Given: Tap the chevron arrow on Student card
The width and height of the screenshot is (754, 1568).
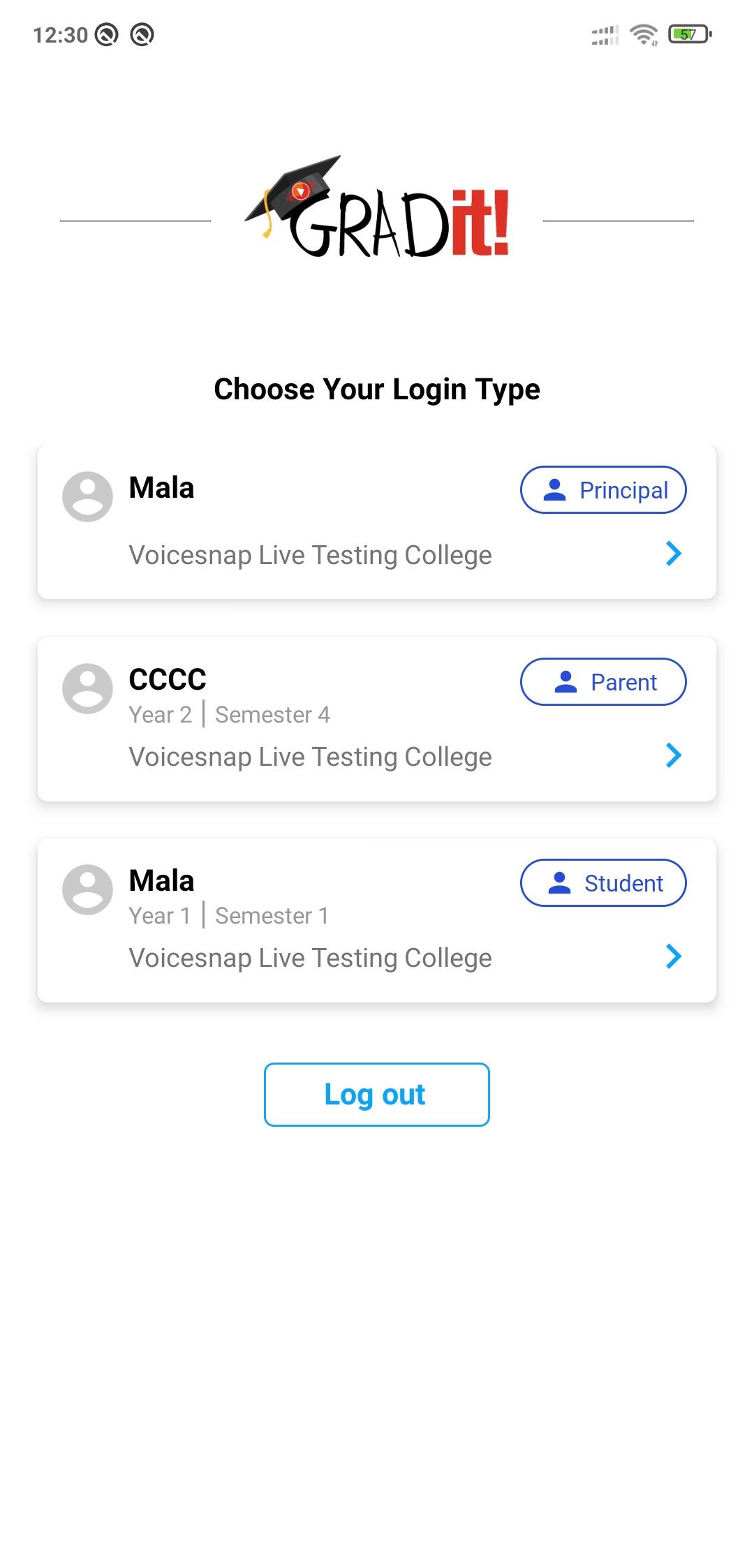Looking at the screenshot, I should point(674,956).
